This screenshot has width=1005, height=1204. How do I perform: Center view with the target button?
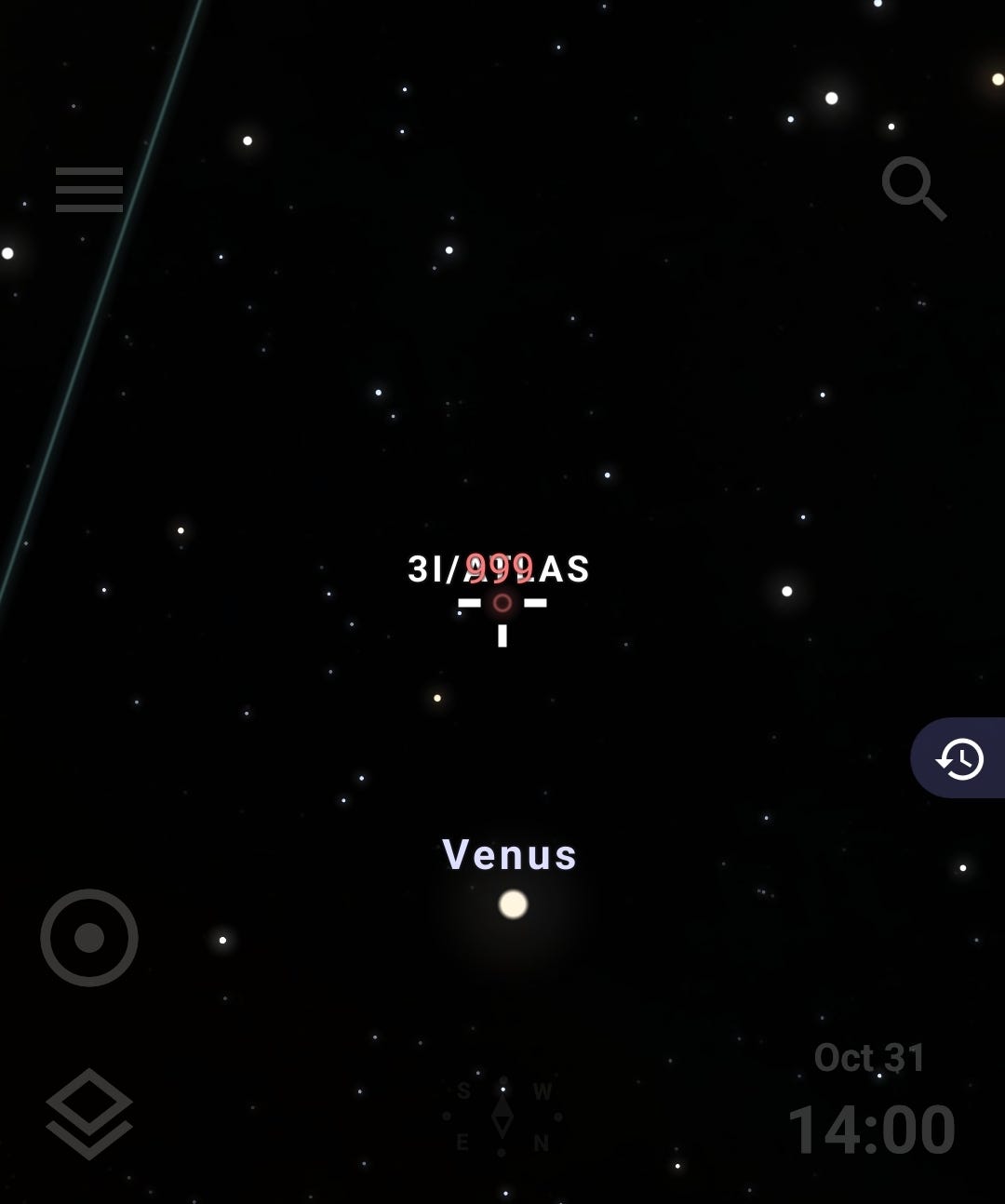coord(89,937)
